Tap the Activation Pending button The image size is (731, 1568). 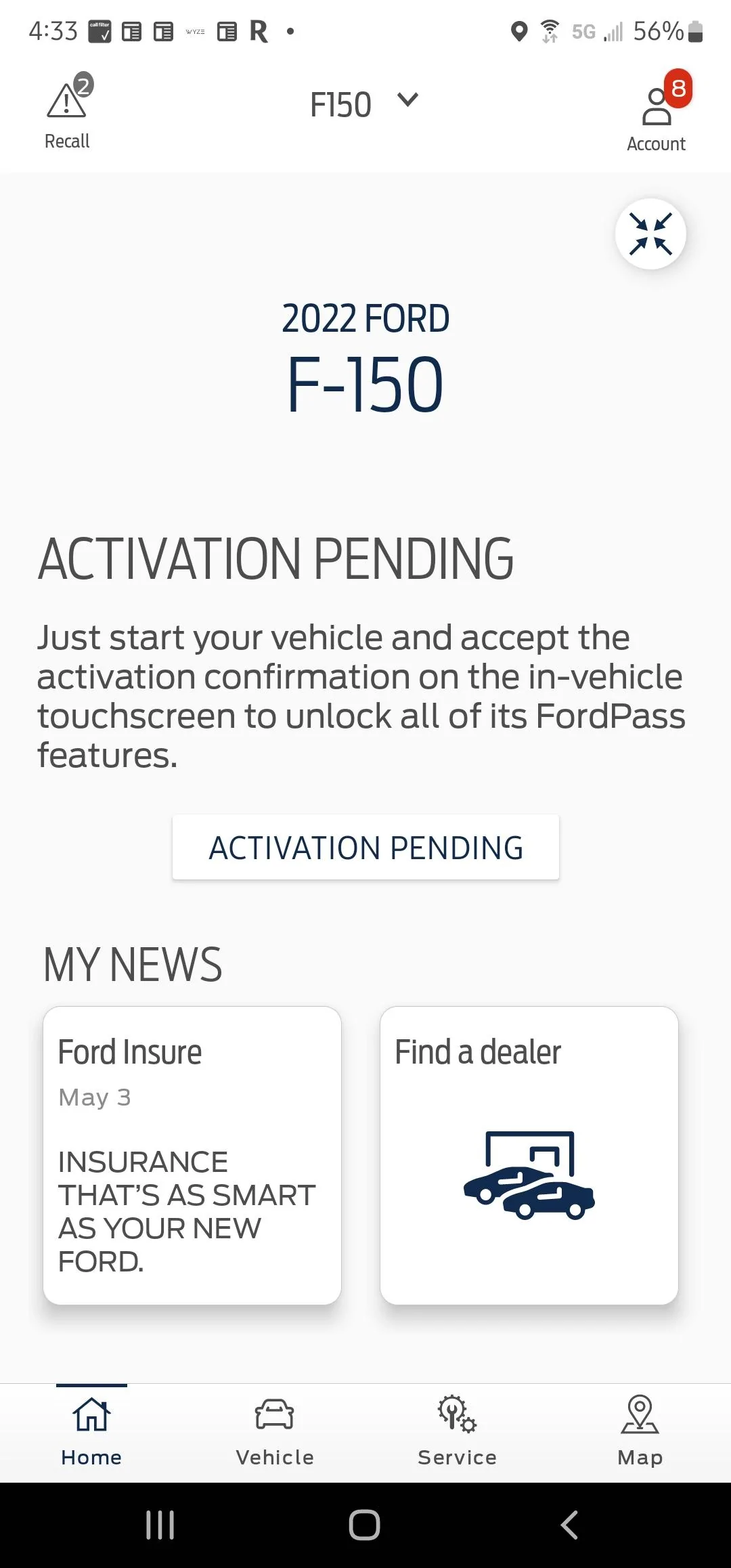coord(365,848)
